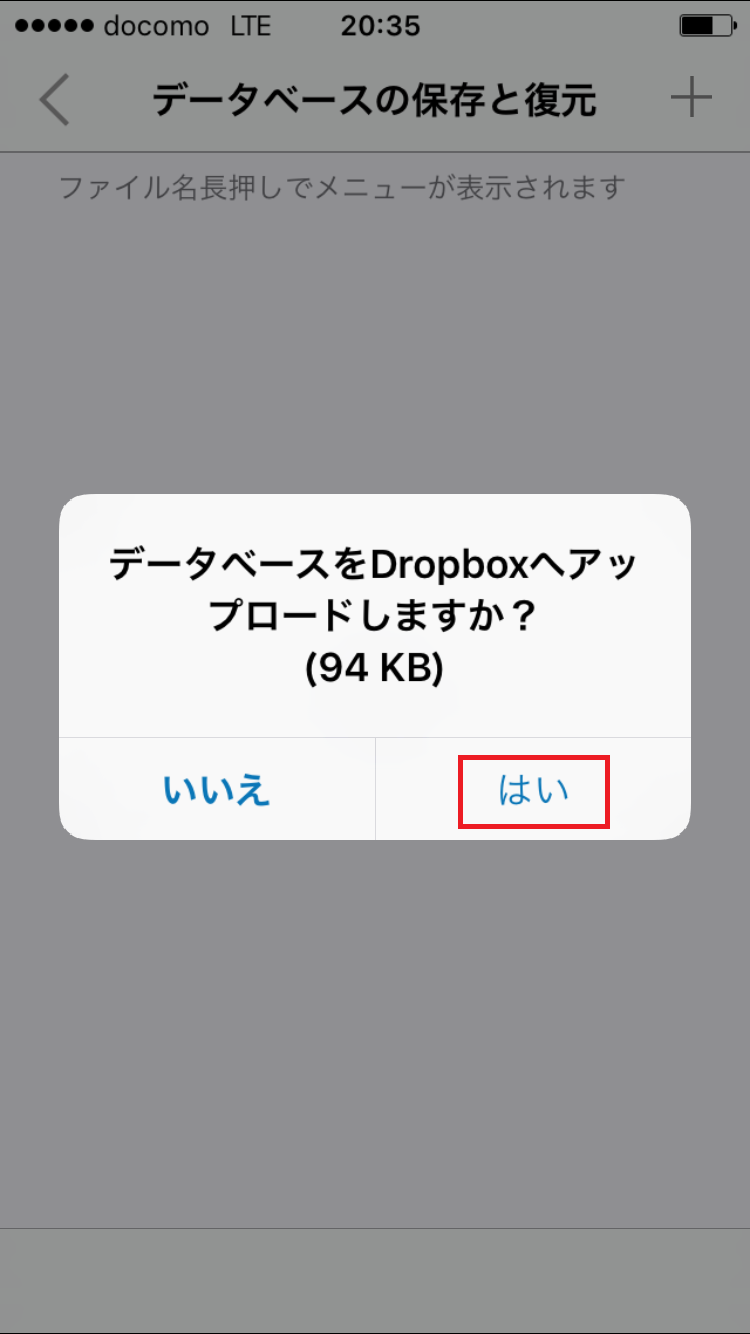Image resolution: width=750 pixels, height=1334 pixels.
Task: Tap the plus icon to add backup
Action: pos(690,98)
